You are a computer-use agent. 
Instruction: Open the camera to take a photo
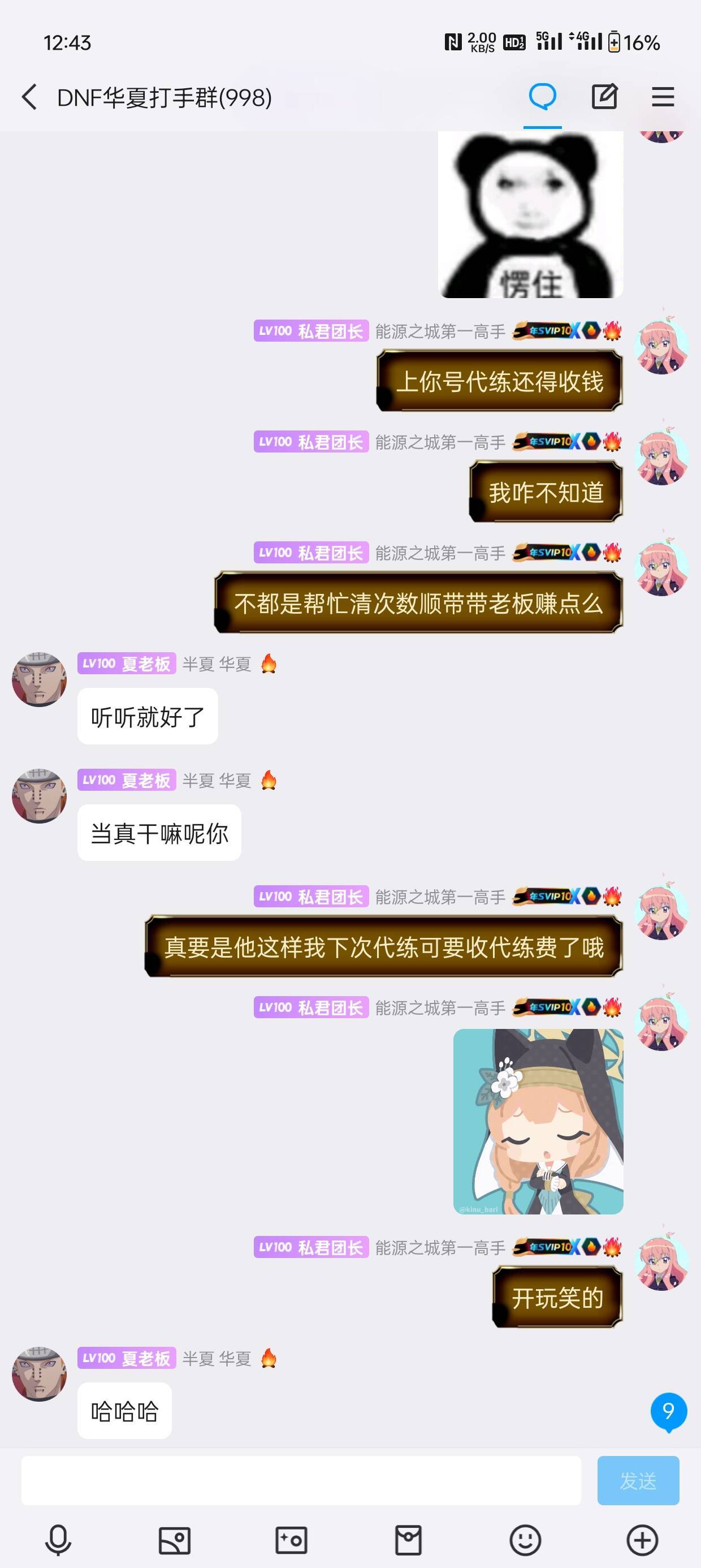(x=292, y=1540)
